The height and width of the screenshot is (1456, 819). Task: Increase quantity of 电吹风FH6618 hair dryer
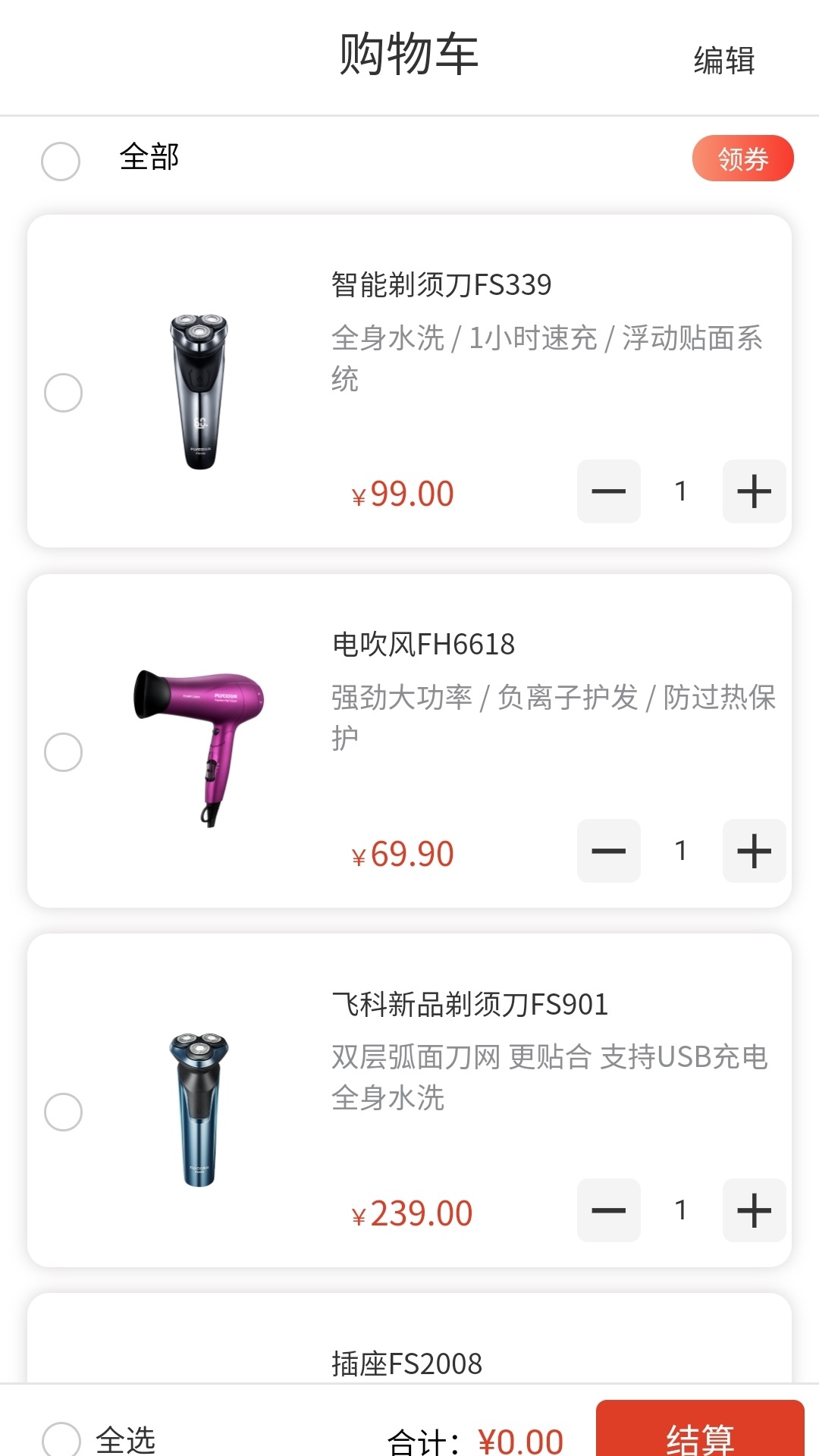click(753, 851)
